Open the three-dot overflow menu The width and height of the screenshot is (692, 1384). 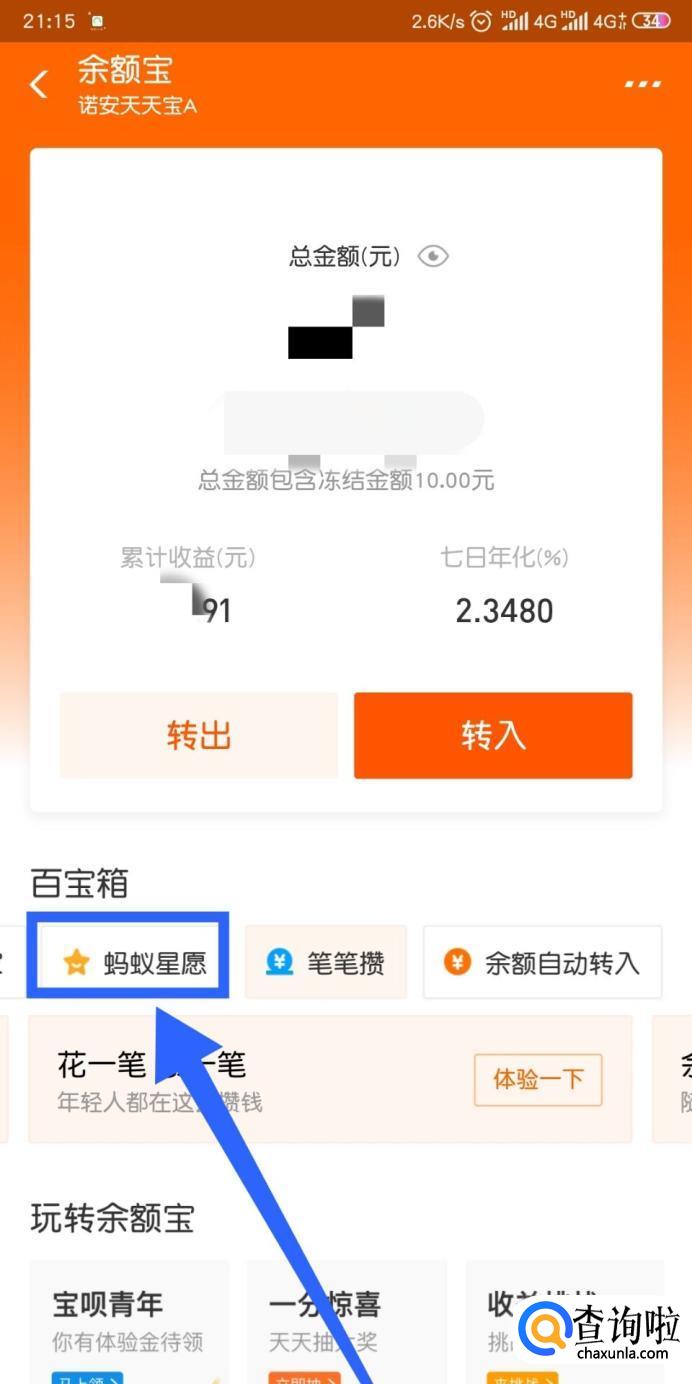642,84
